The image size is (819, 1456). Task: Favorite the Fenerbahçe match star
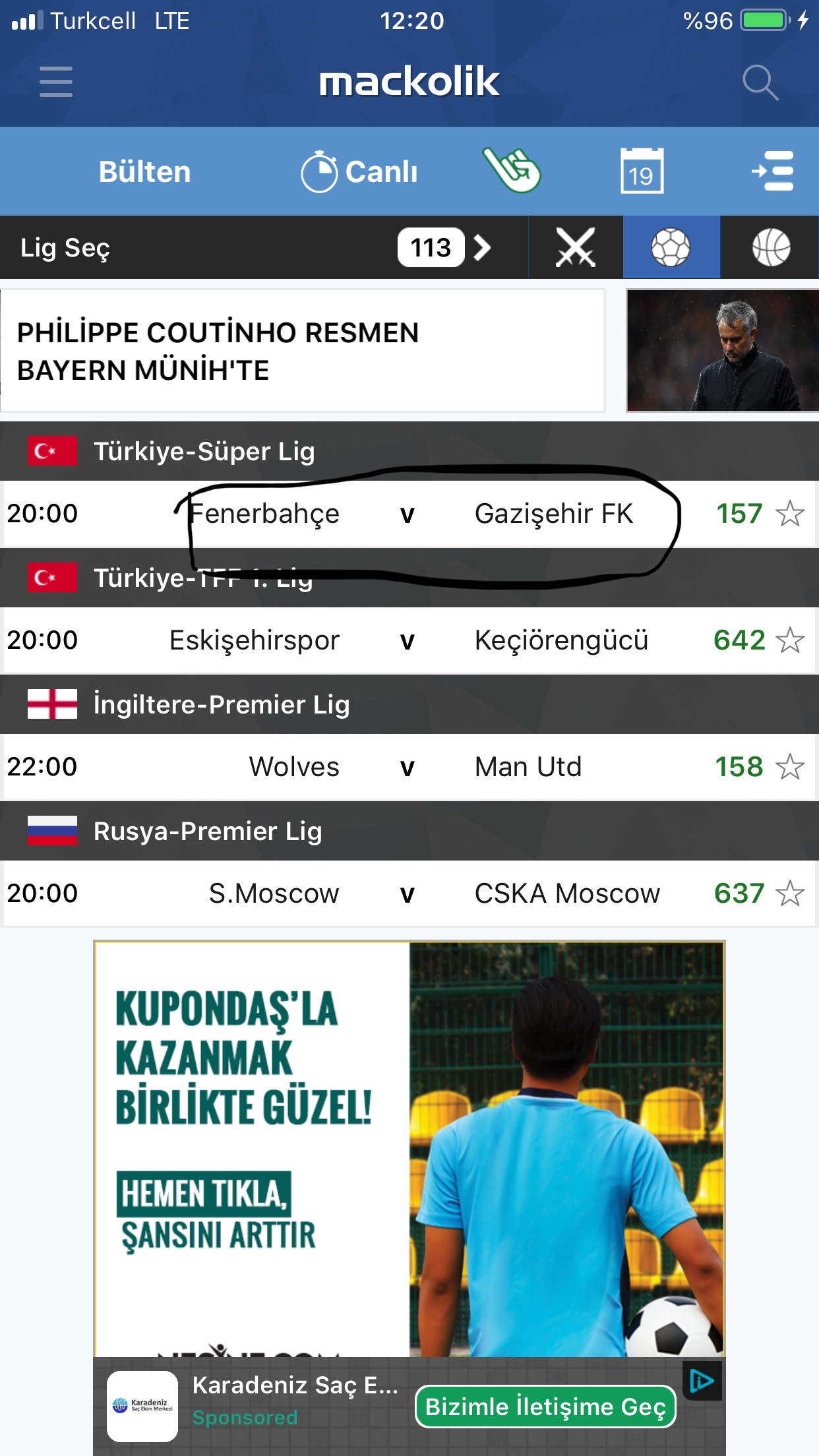tap(789, 514)
